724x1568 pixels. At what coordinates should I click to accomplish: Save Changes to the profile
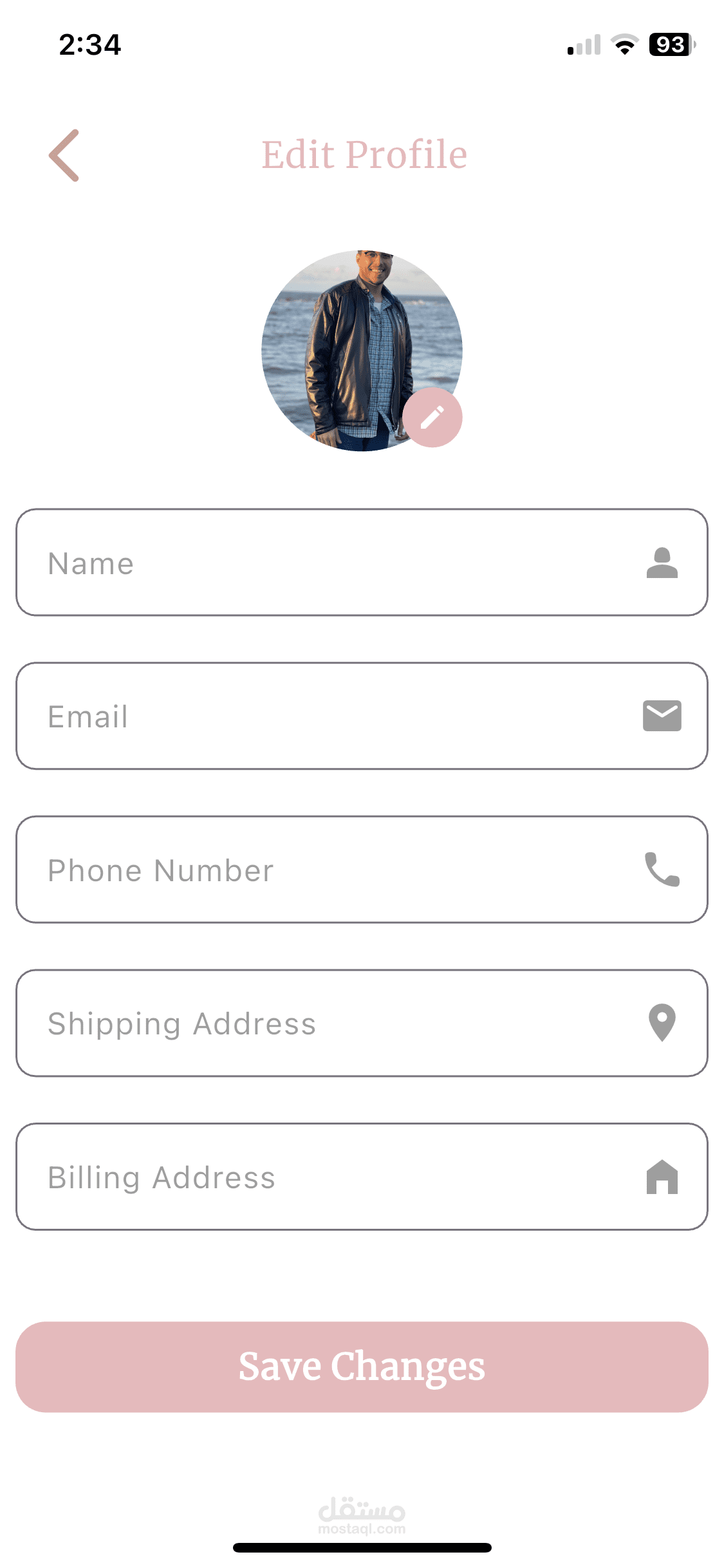pyautogui.click(x=362, y=1367)
